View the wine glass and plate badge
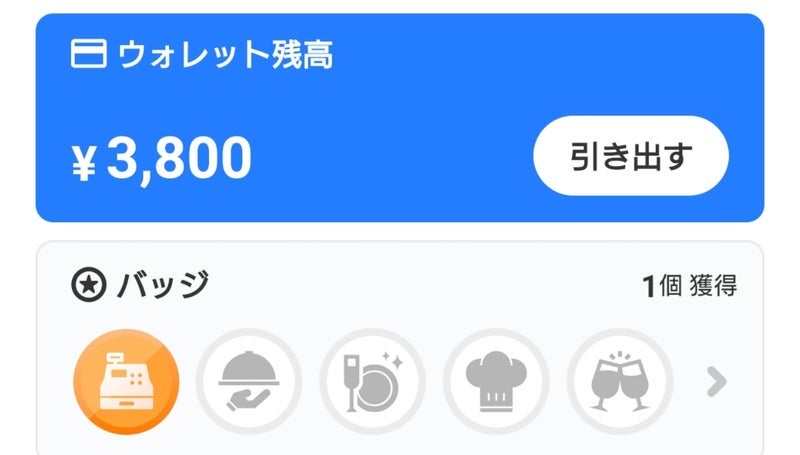 click(x=372, y=382)
